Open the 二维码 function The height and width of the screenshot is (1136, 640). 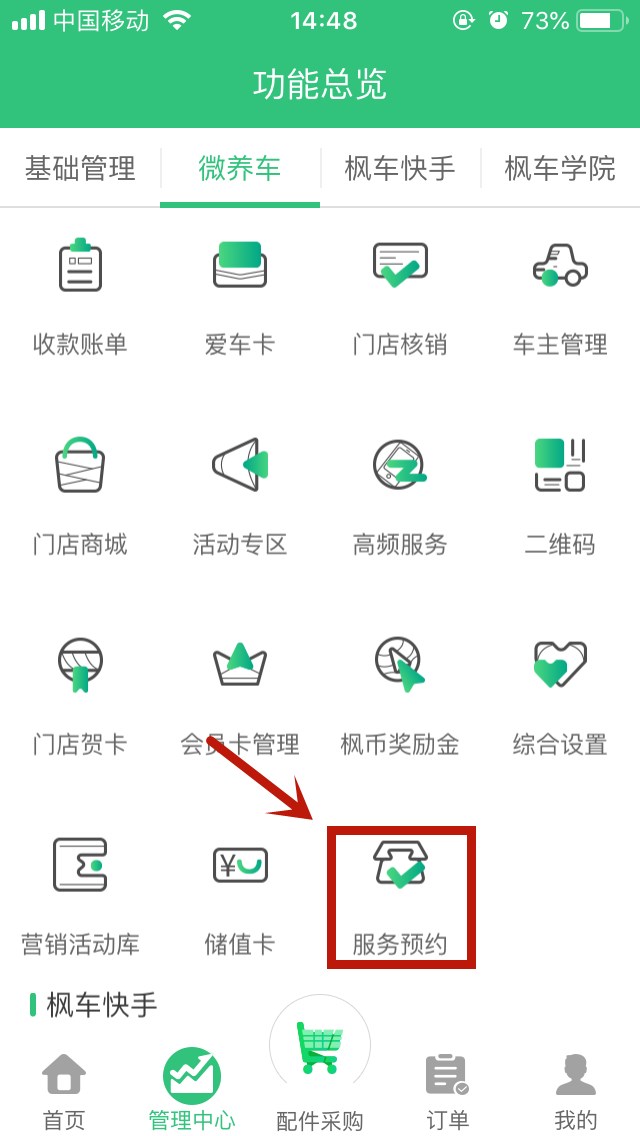(x=560, y=495)
